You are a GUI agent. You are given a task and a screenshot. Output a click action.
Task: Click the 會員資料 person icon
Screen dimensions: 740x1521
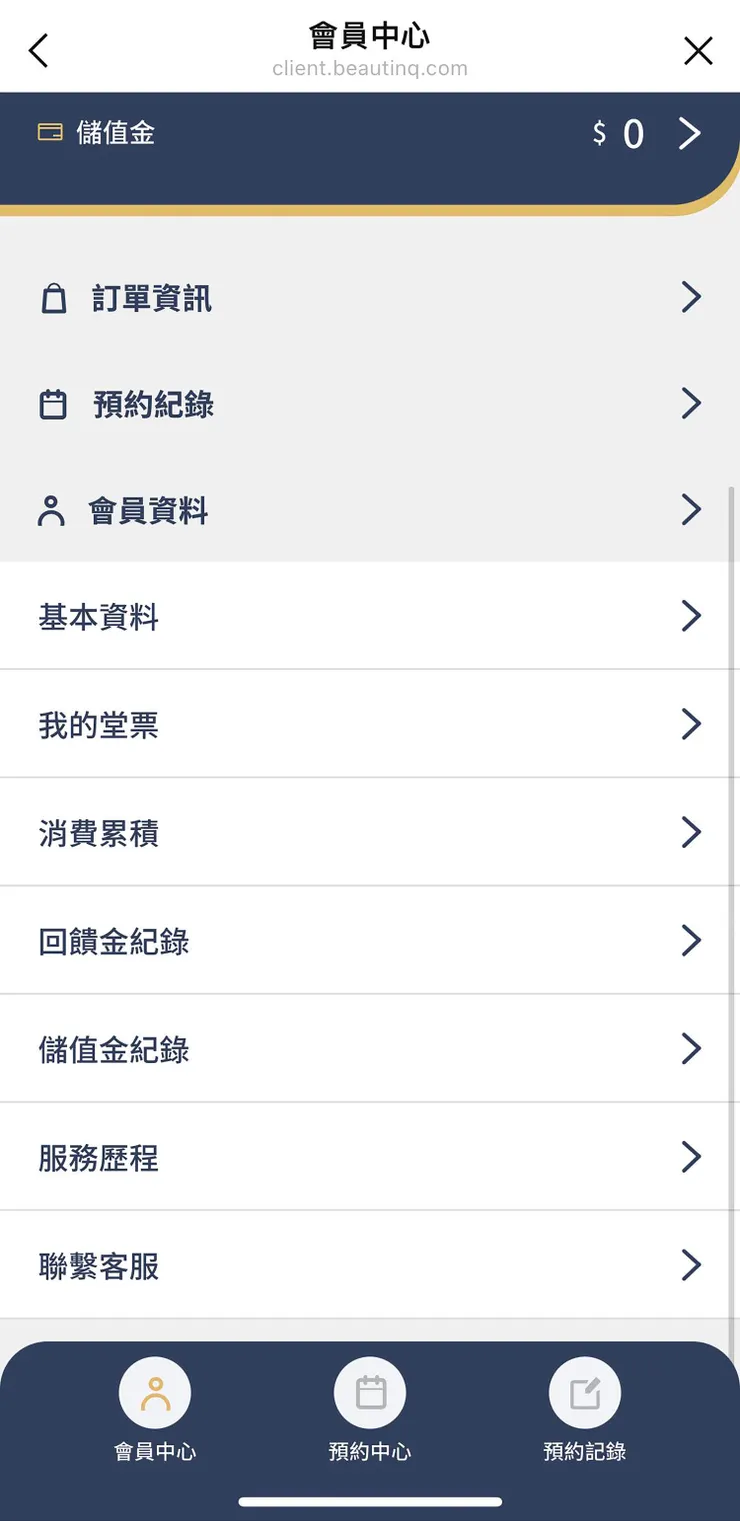coord(49,510)
